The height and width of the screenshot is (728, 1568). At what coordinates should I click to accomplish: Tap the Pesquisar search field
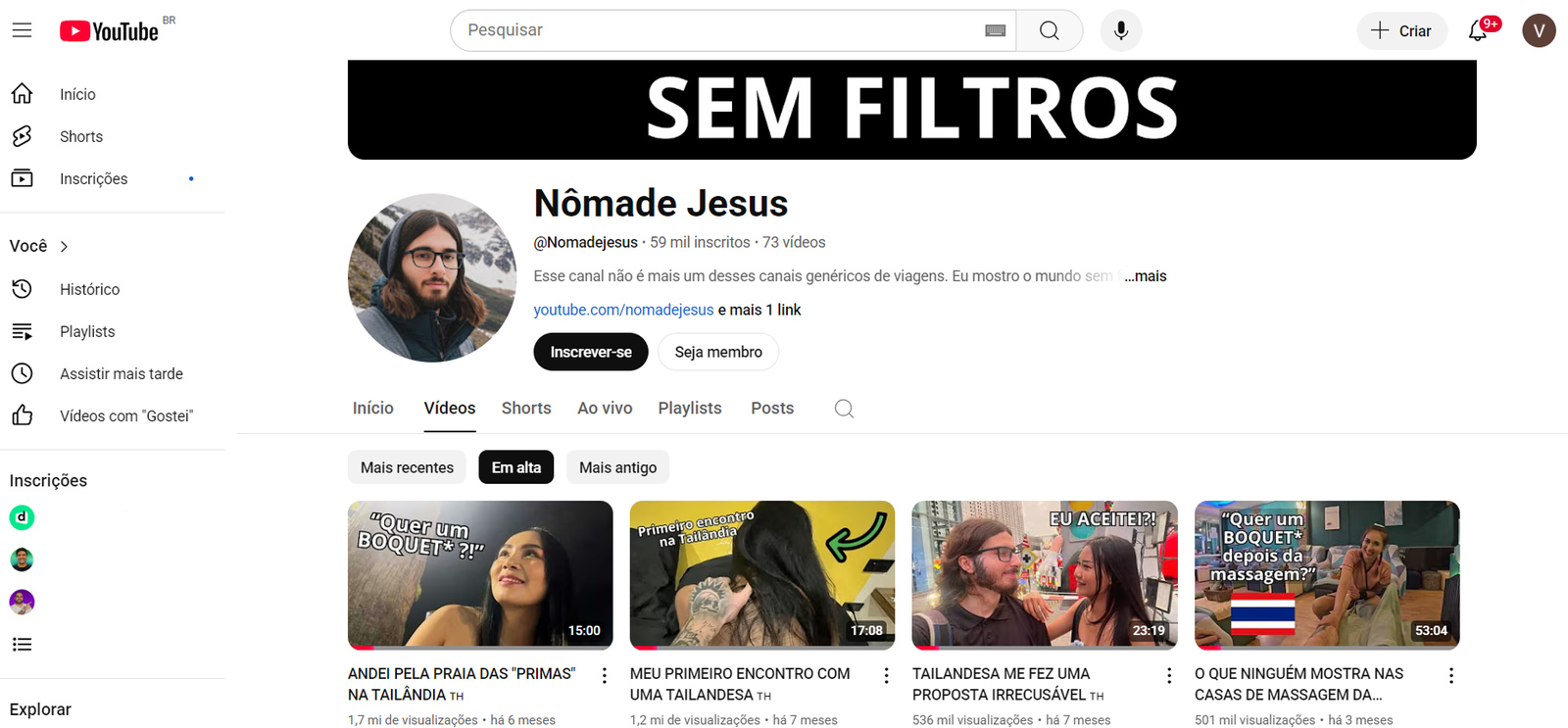coord(720,30)
